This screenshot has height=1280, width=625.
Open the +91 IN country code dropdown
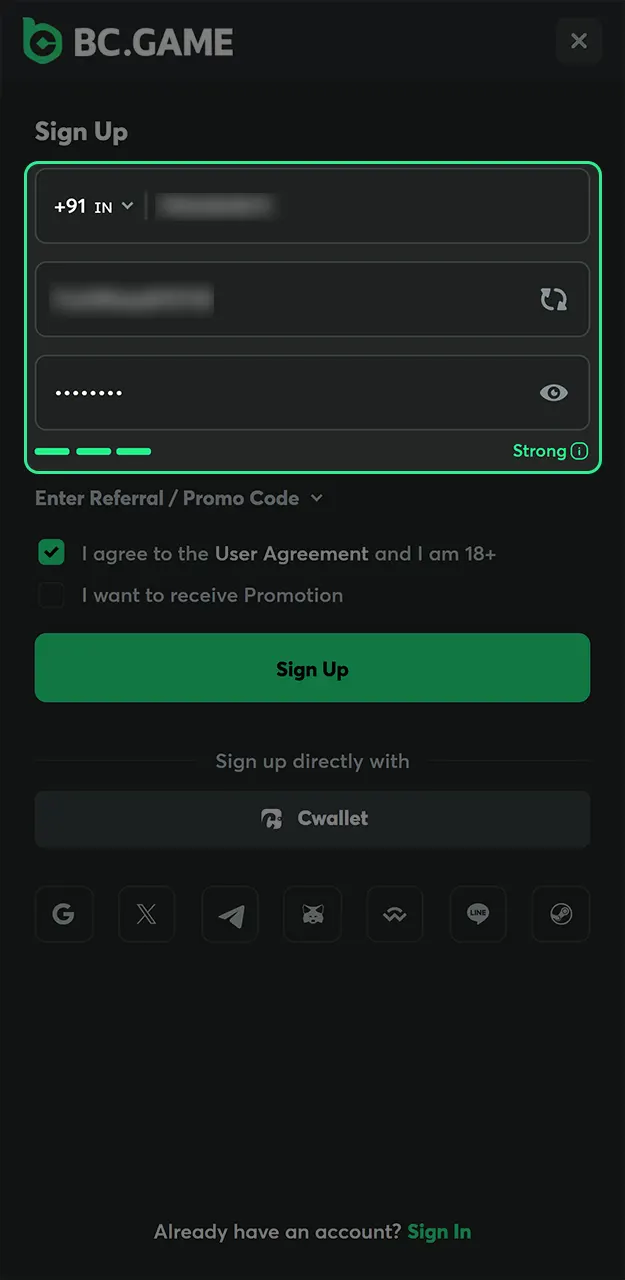(93, 206)
